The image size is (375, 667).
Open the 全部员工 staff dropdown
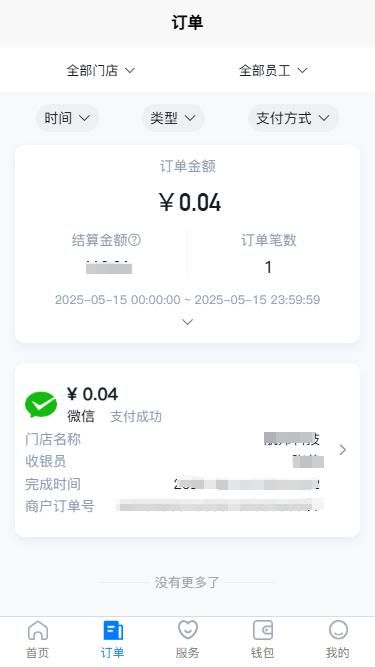coord(273,70)
